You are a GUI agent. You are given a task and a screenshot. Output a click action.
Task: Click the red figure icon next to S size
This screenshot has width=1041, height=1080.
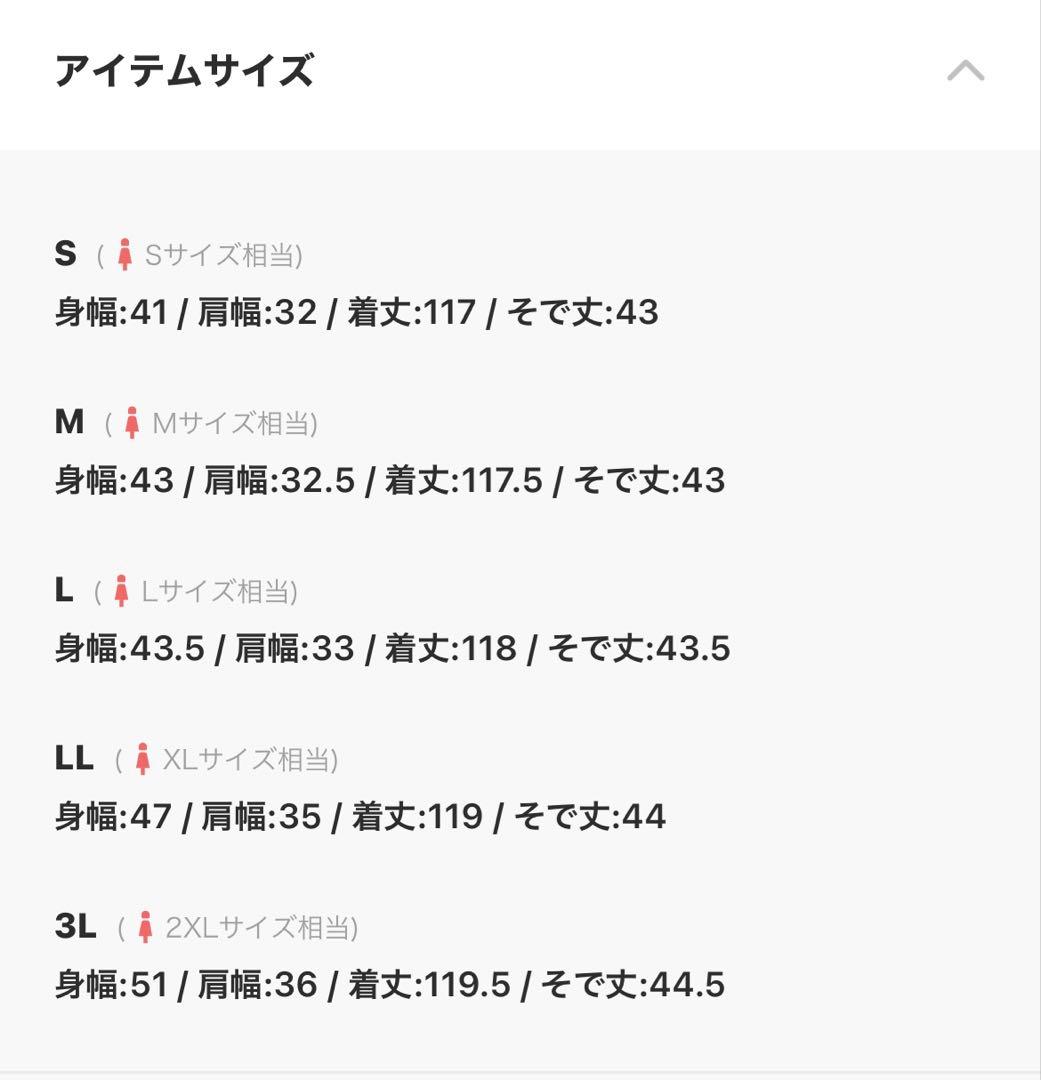click(x=125, y=252)
